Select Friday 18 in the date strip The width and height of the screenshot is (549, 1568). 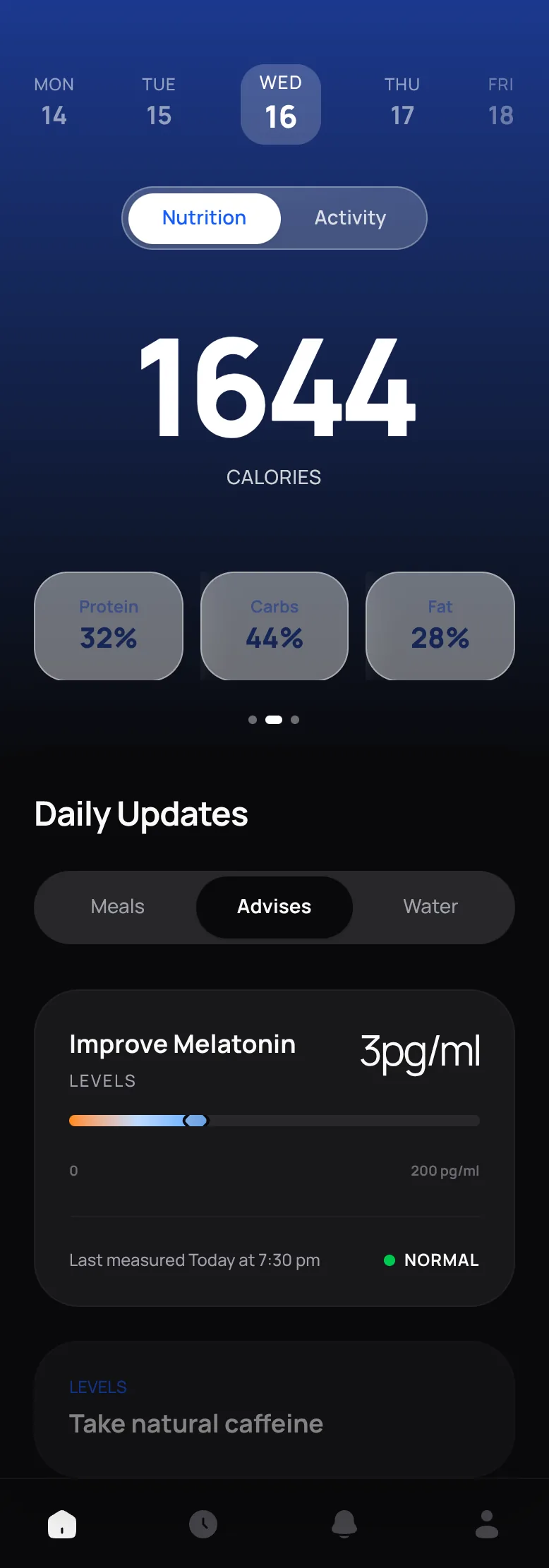(500, 103)
